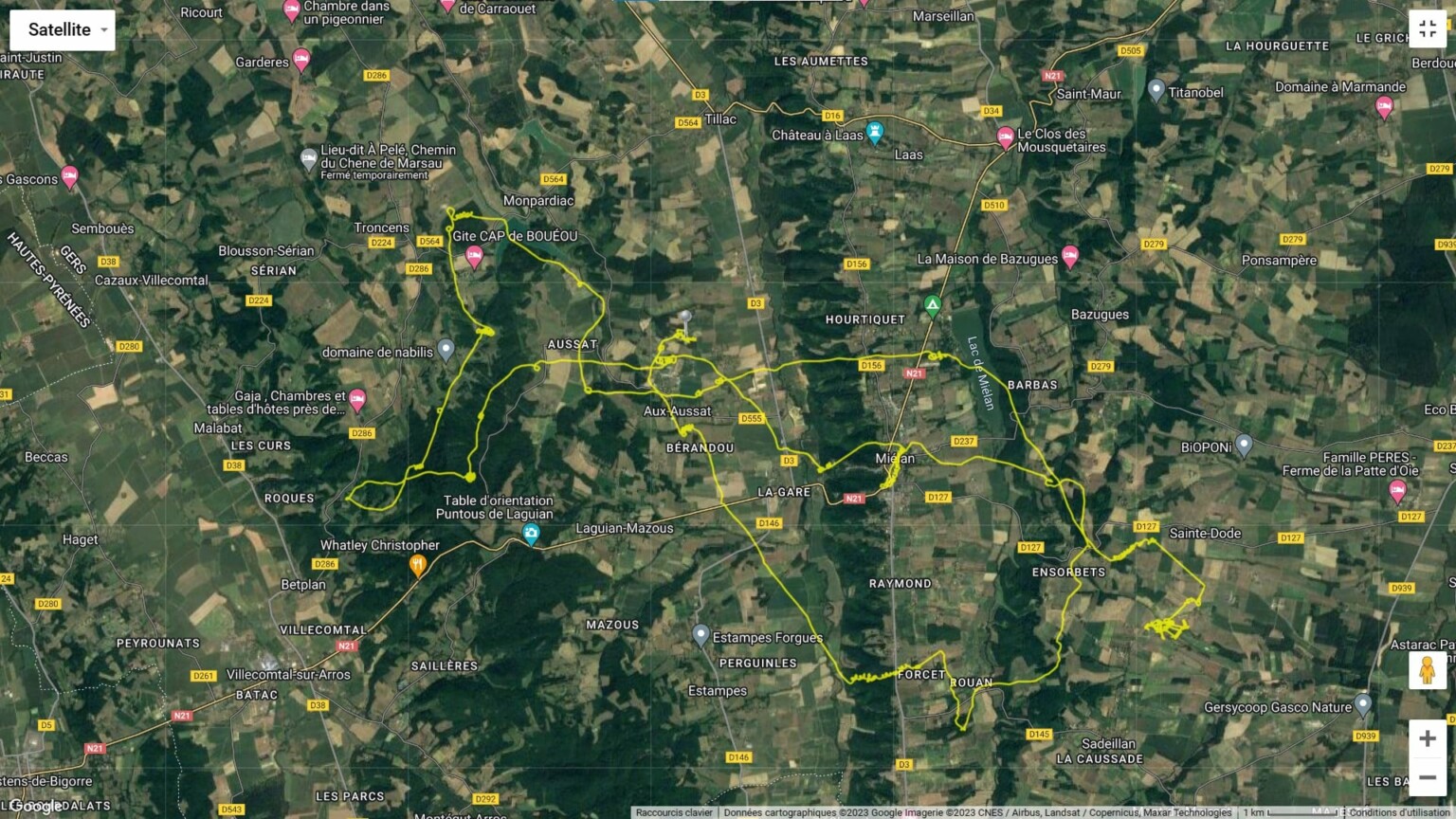Screen dimensions: 1456x819
Task: Open the Gersycoop Gasco Nature marker
Action: tap(1363, 704)
